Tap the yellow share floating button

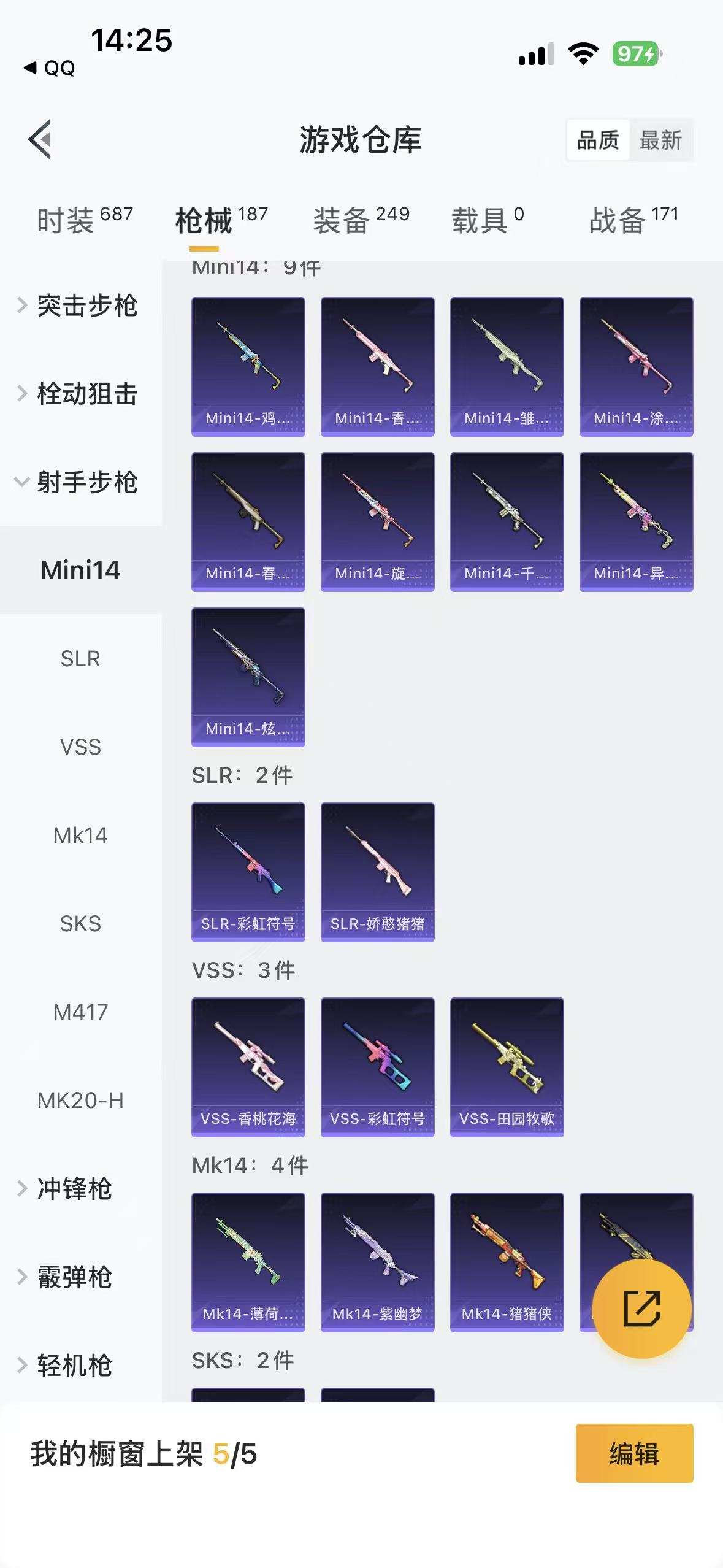click(x=641, y=1309)
